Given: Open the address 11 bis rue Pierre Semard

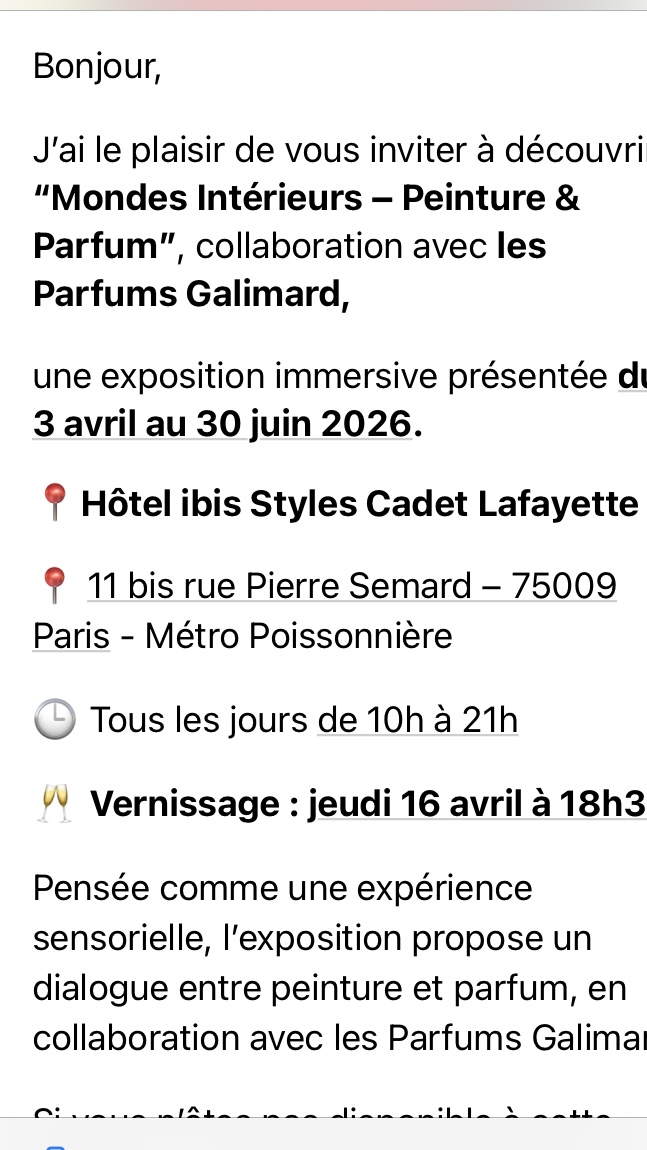Looking at the screenshot, I should point(351,585).
